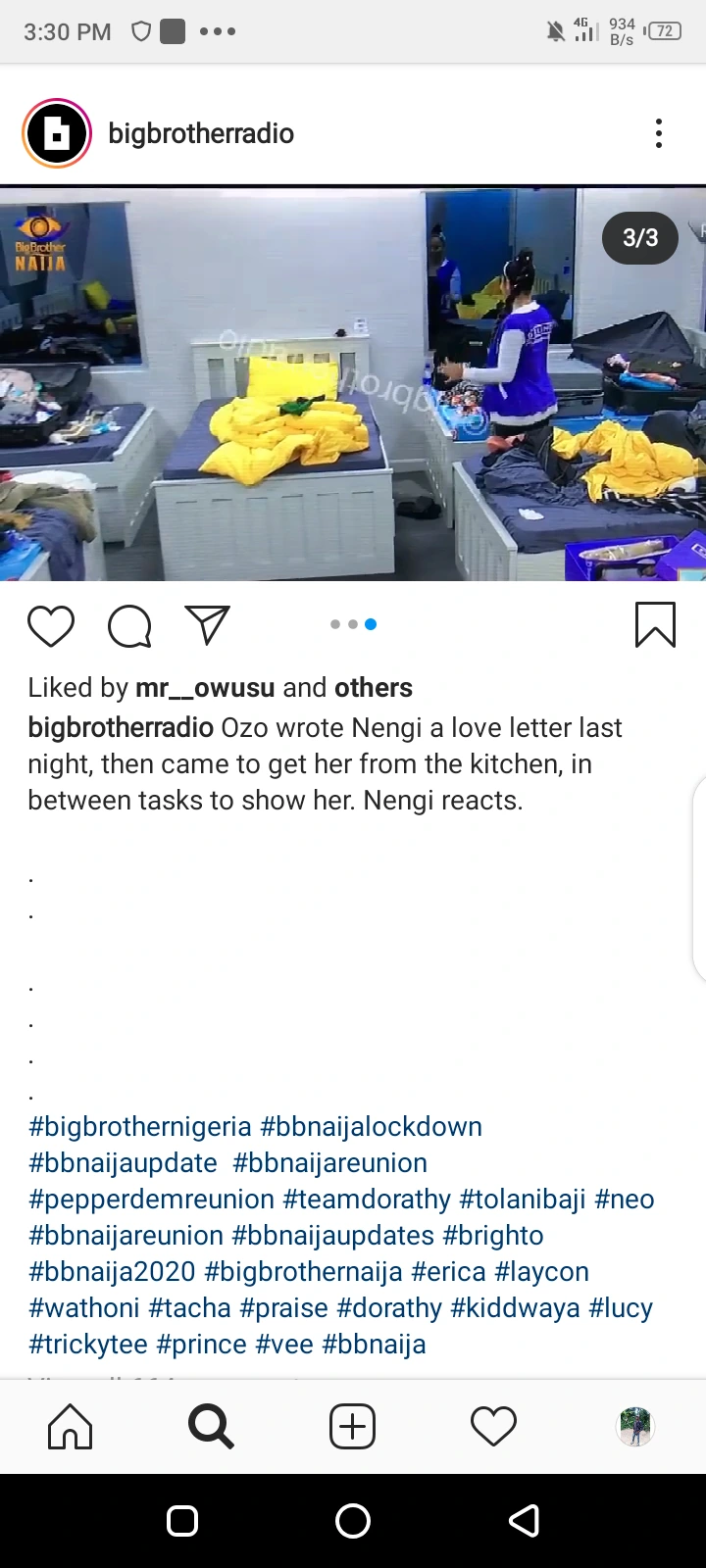This screenshot has width=706, height=1568.
Task: Create a new post with plus icon
Action: [352, 1427]
